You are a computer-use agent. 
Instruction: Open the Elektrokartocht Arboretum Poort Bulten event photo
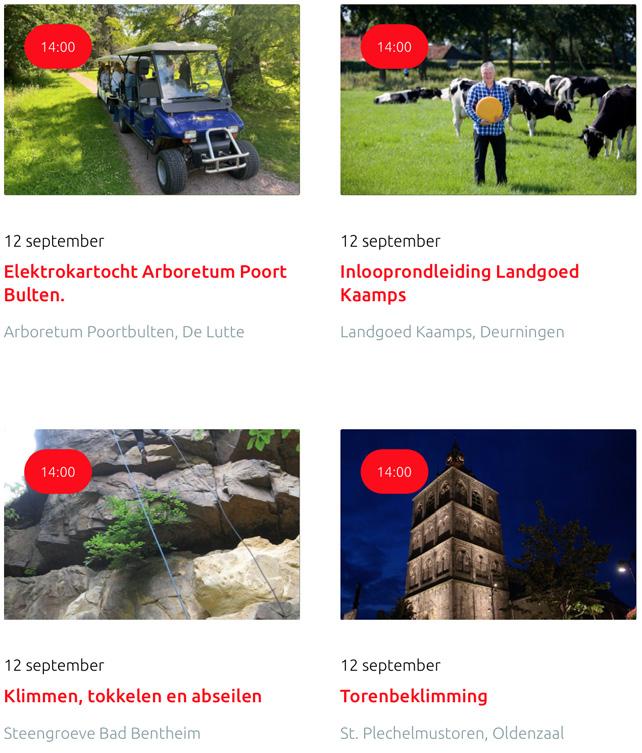click(152, 100)
